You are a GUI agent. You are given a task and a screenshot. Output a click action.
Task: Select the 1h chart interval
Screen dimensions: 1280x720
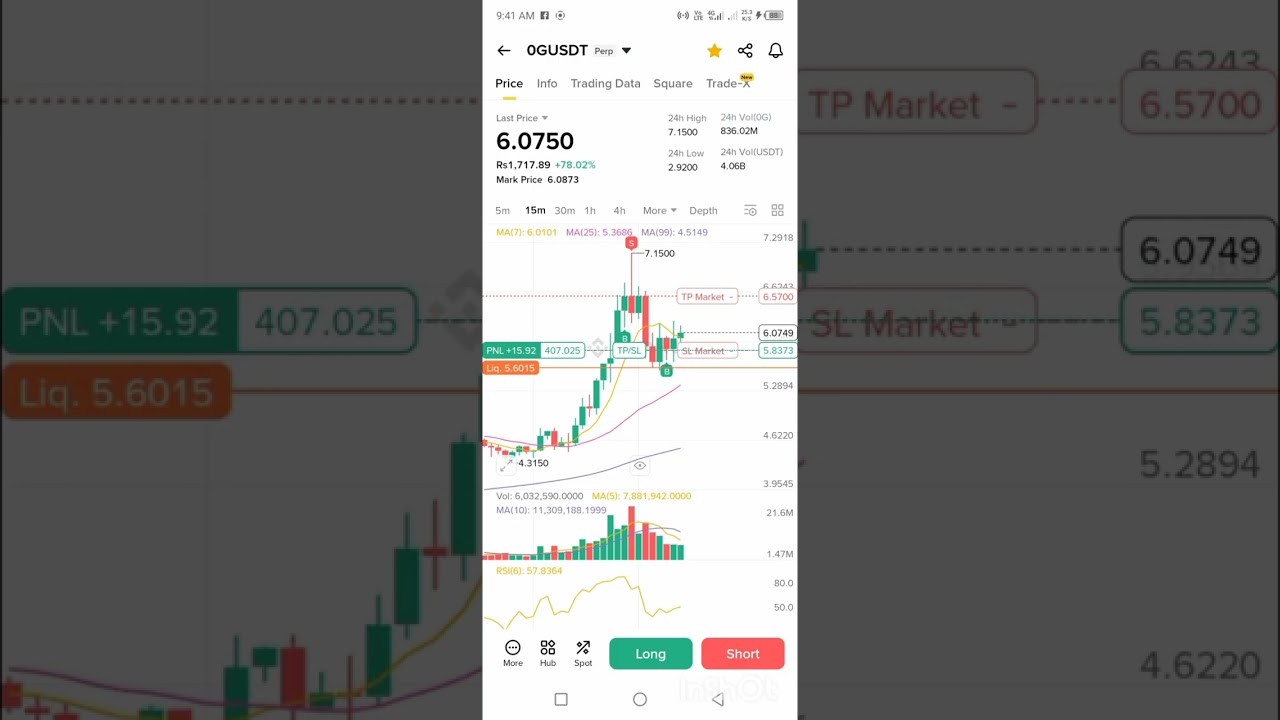click(x=590, y=211)
